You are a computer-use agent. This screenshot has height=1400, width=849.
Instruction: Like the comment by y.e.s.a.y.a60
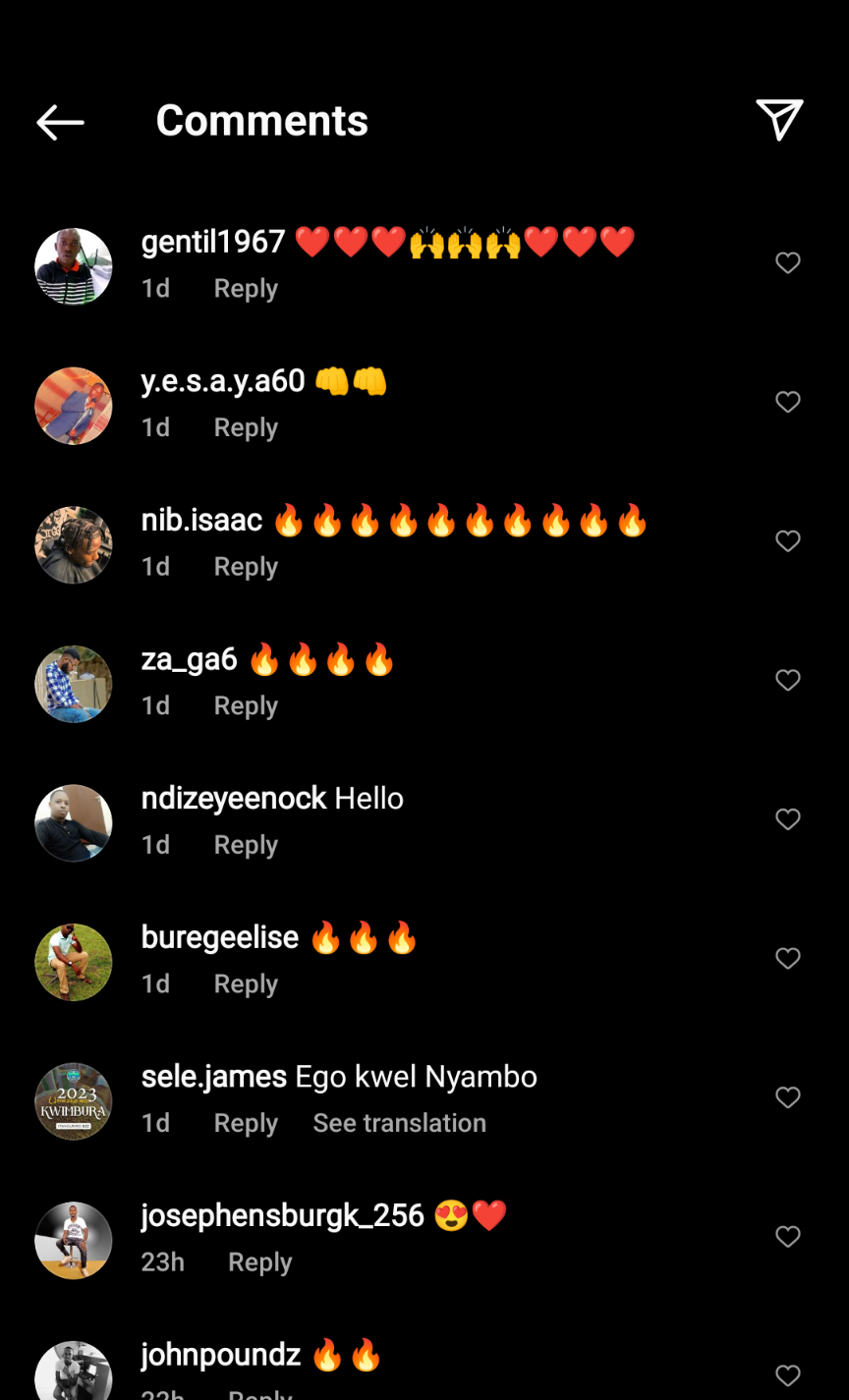[x=788, y=402]
